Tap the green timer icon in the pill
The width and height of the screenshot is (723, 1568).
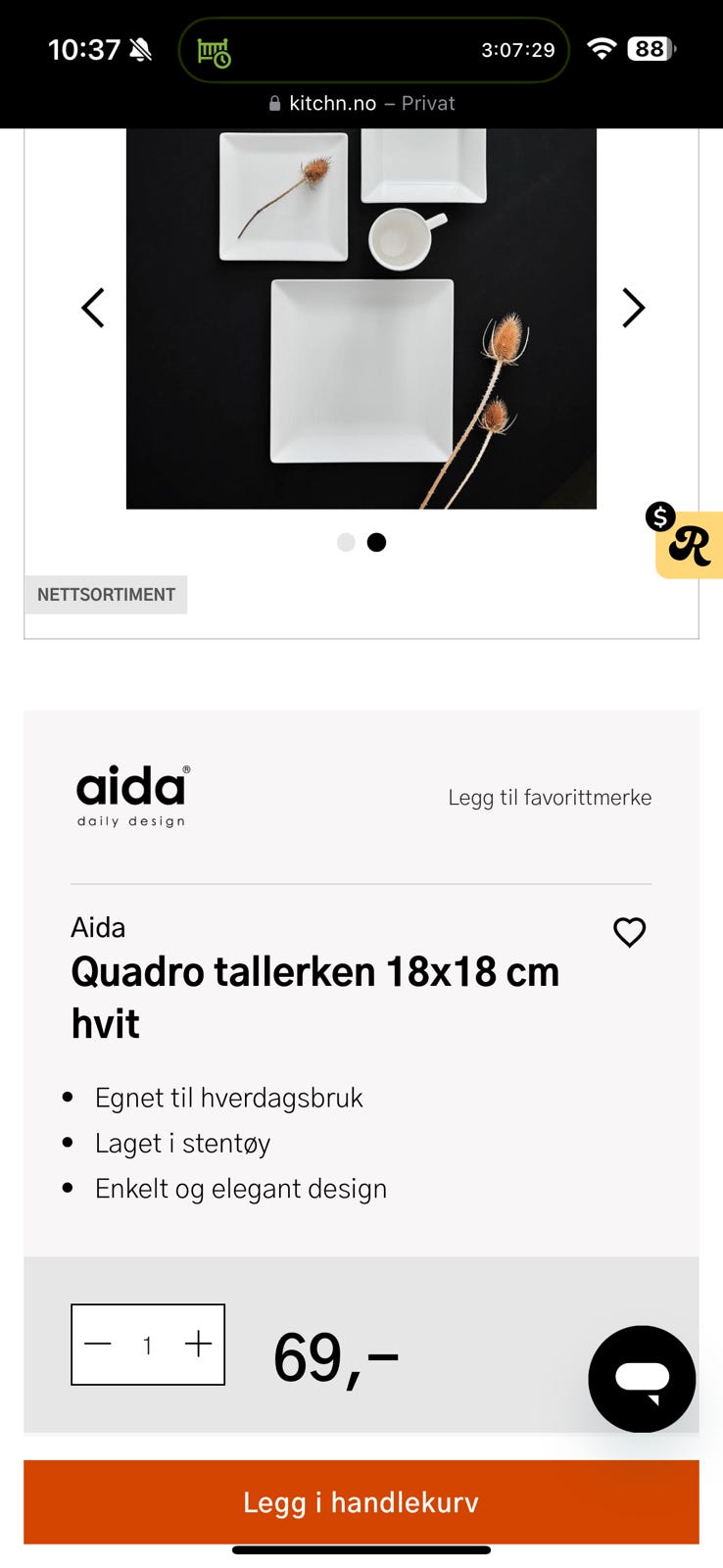point(215,50)
